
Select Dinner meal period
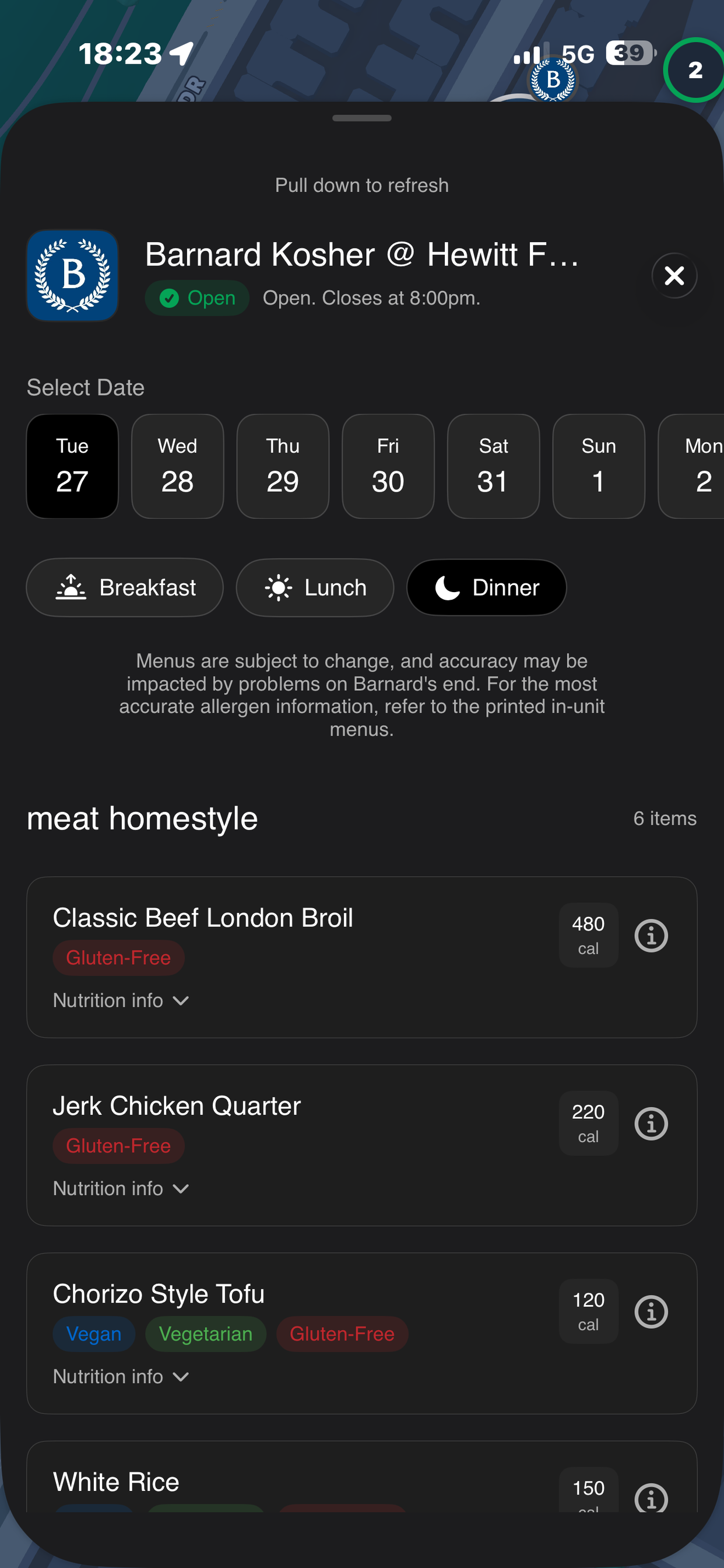pyautogui.click(x=486, y=587)
